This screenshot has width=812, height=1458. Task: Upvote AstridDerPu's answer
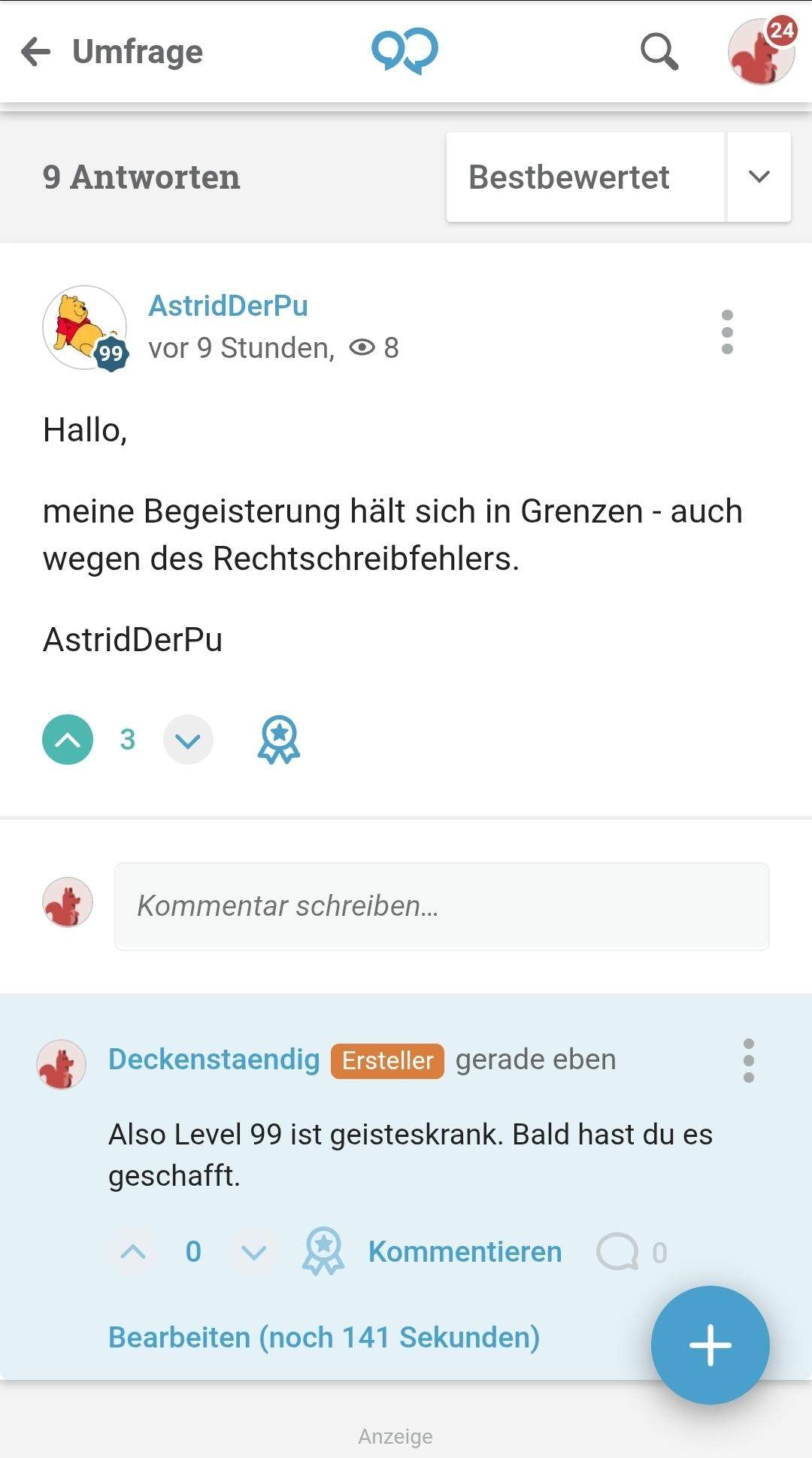[x=68, y=740]
